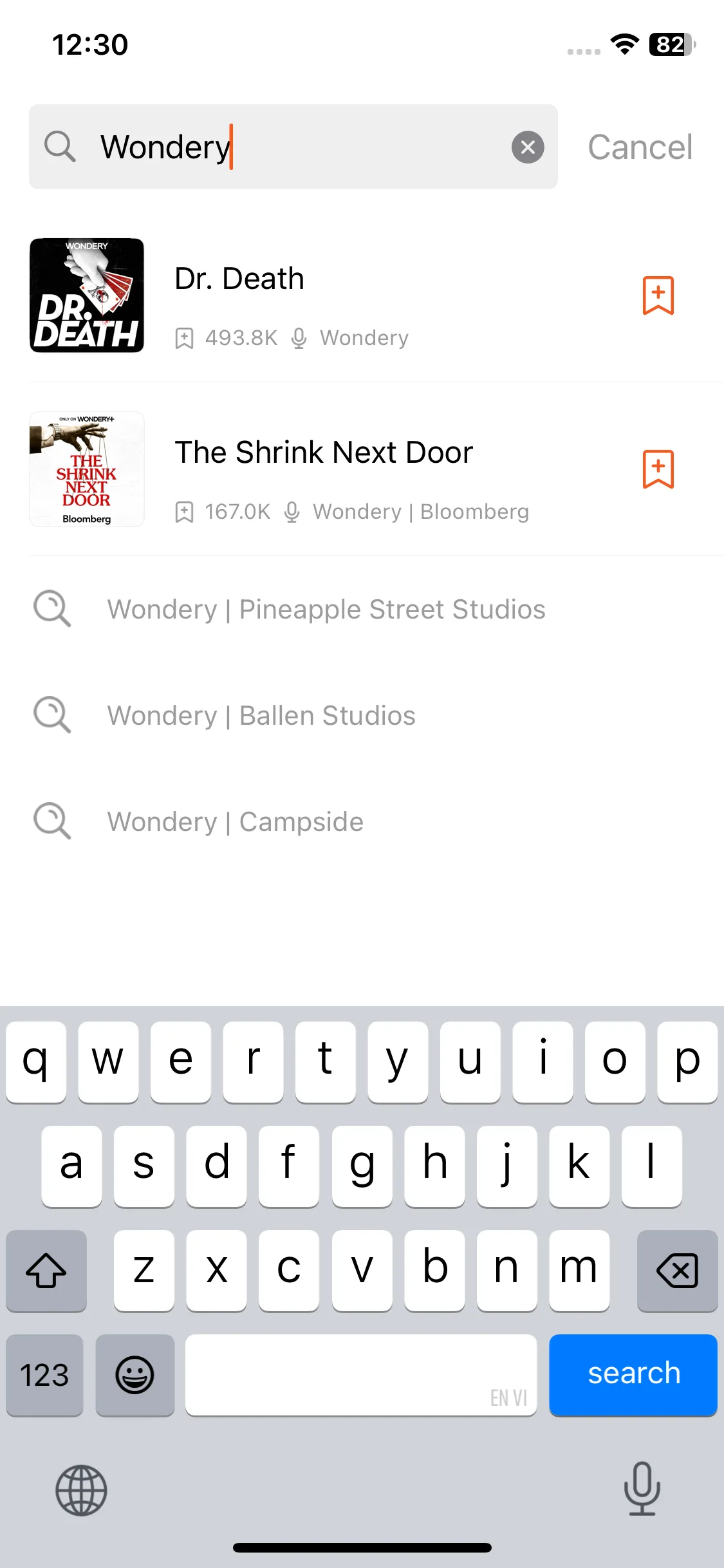Viewport: 724px width, 1568px height.
Task: Tap the keyboard backspace key
Action: pyautogui.click(x=677, y=1271)
